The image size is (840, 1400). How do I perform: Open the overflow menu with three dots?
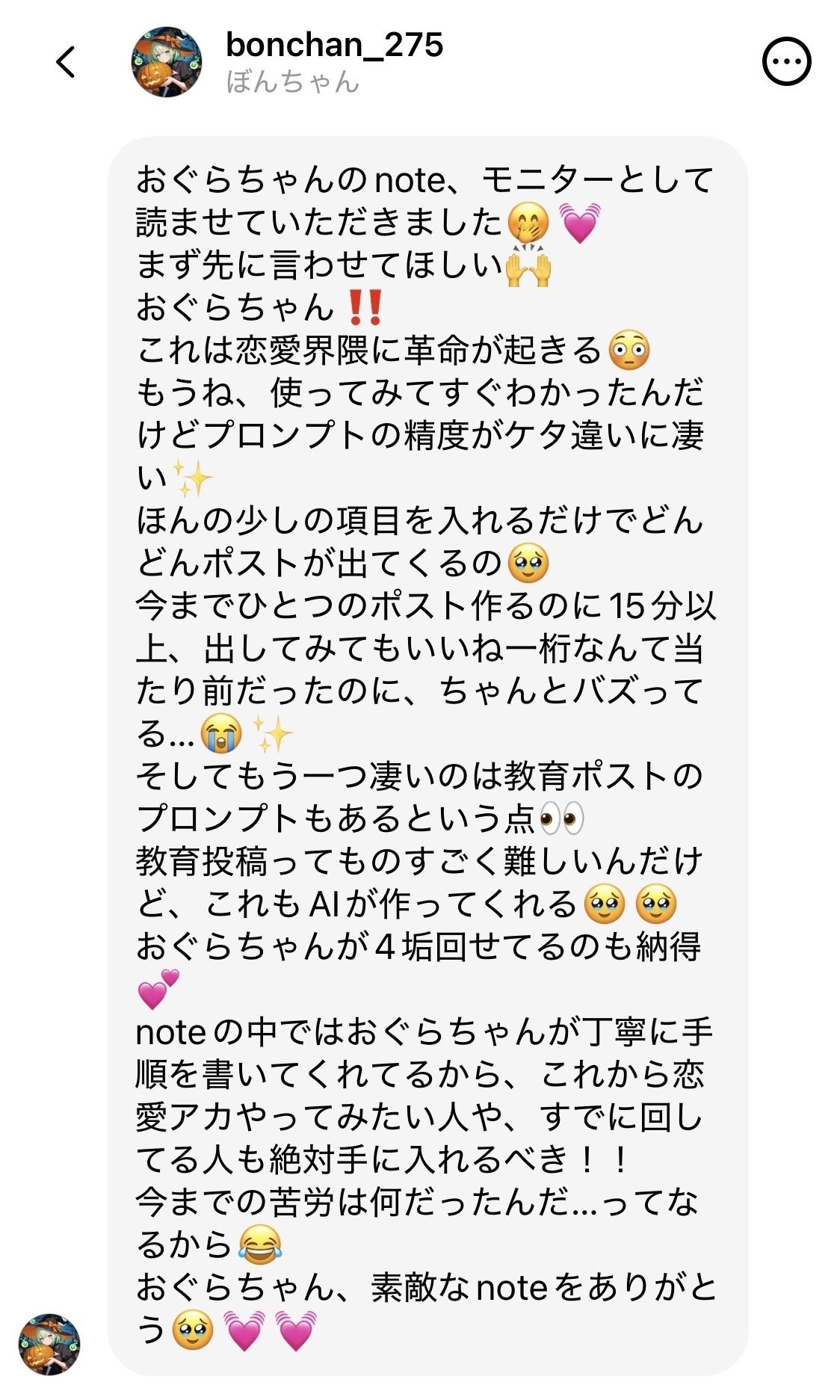786,61
